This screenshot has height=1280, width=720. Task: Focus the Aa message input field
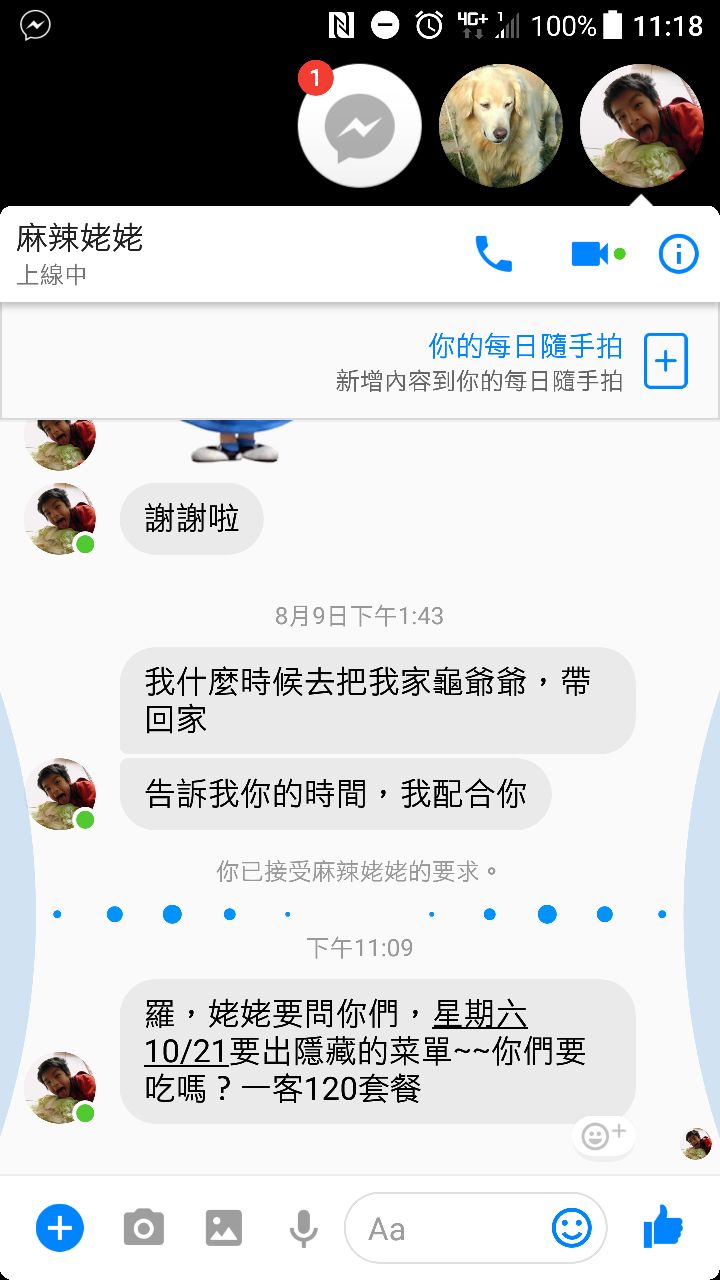click(x=450, y=1228)
